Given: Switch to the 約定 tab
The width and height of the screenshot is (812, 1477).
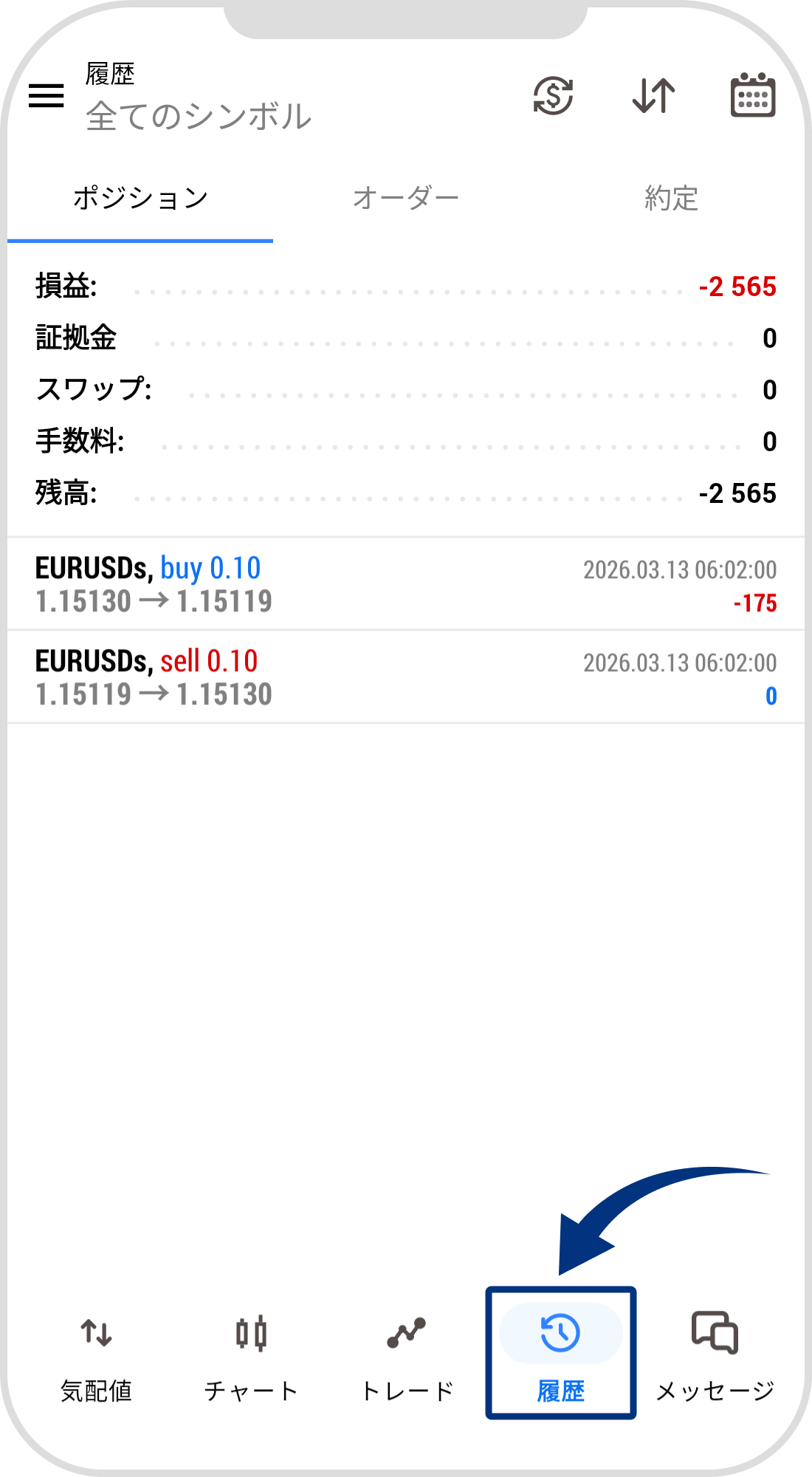Looking at the screenshot, I should tap(669, 197).
